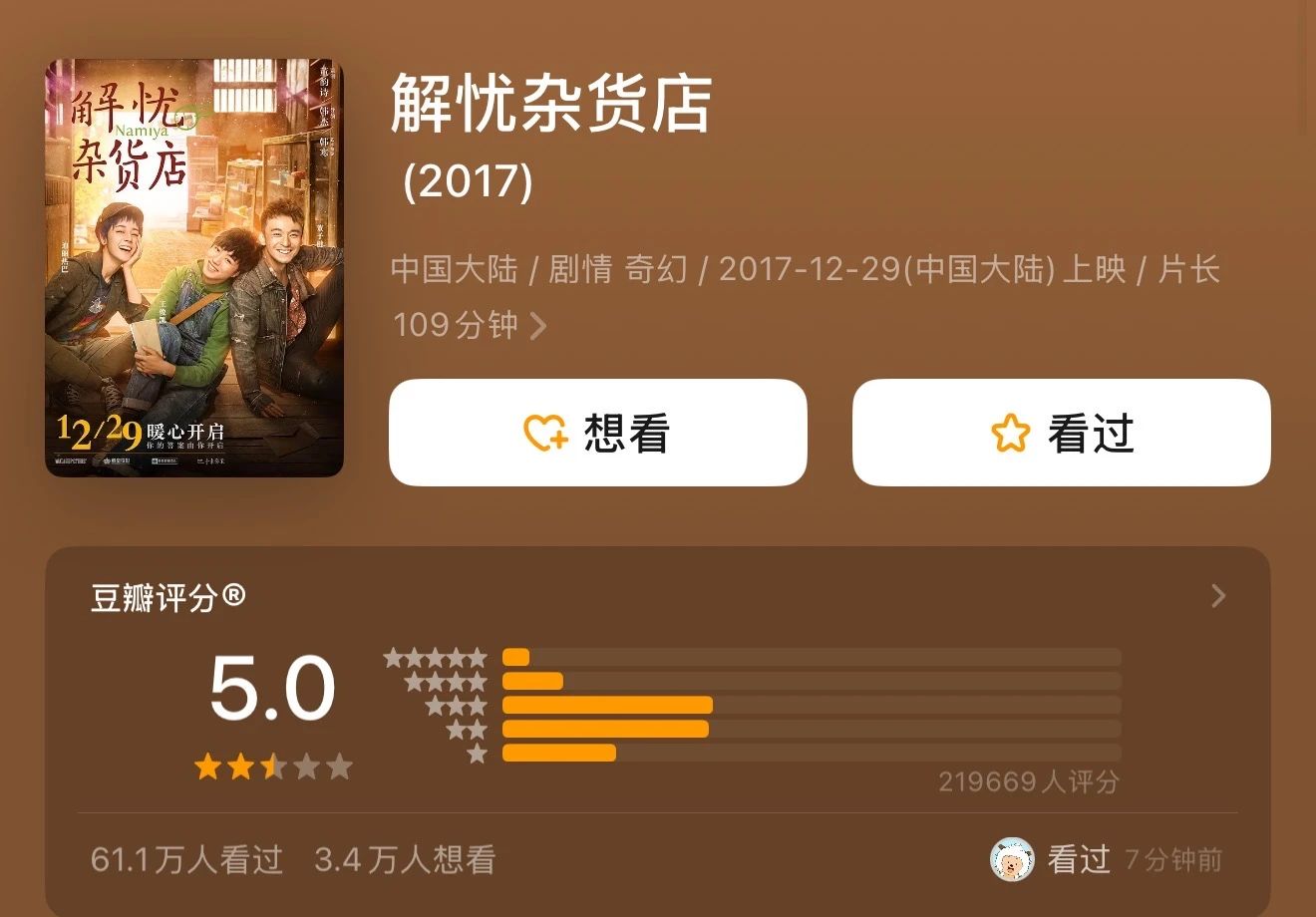Screen dimensions: 1316x917
Task: Open the 解忧杂货店 movie poster
Action: pyautogui.click(x=194, y=267)
